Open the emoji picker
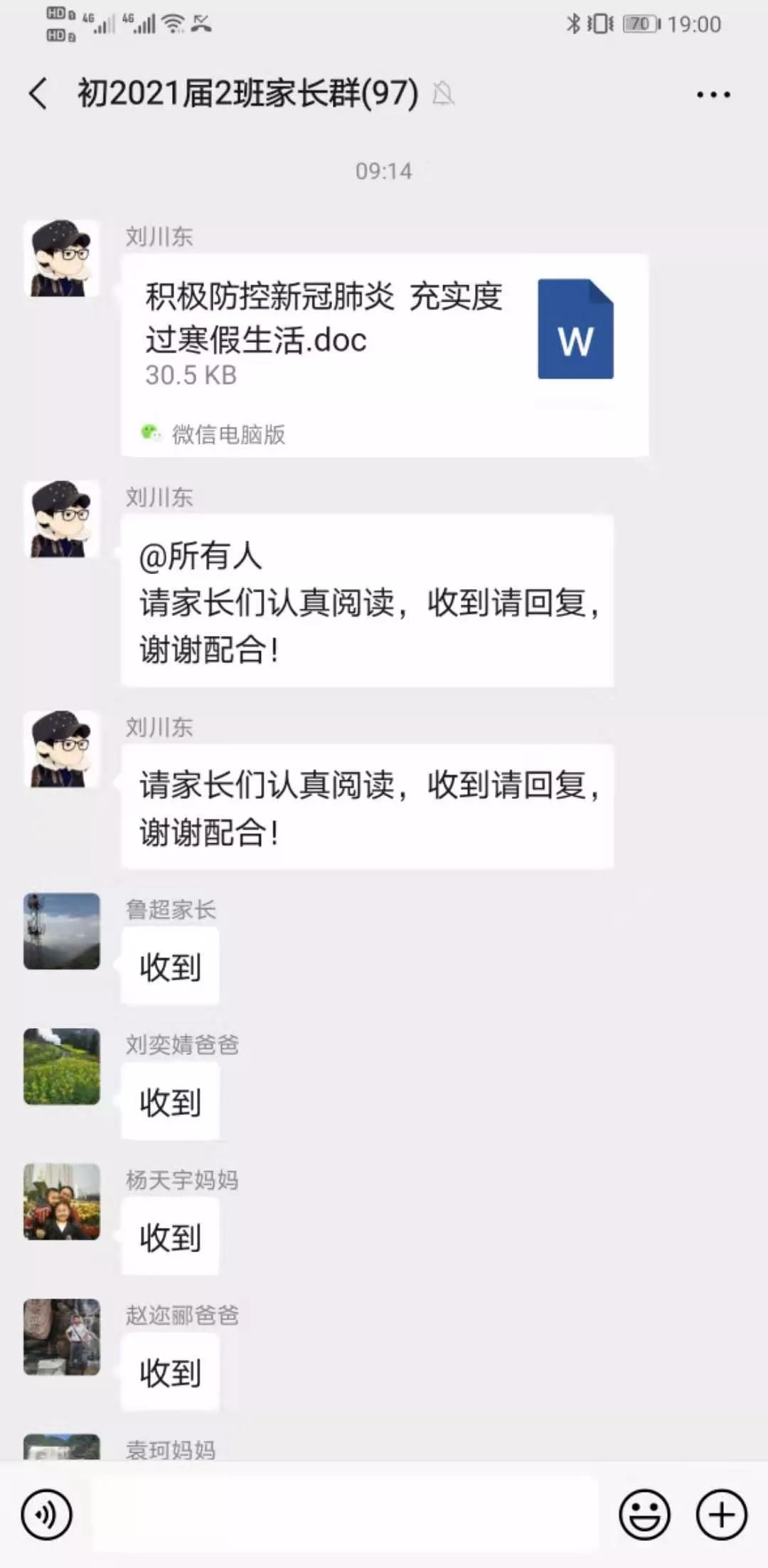Image resolution: width=768 pixels, height=1568 pixels. (x=644, y=1515)
